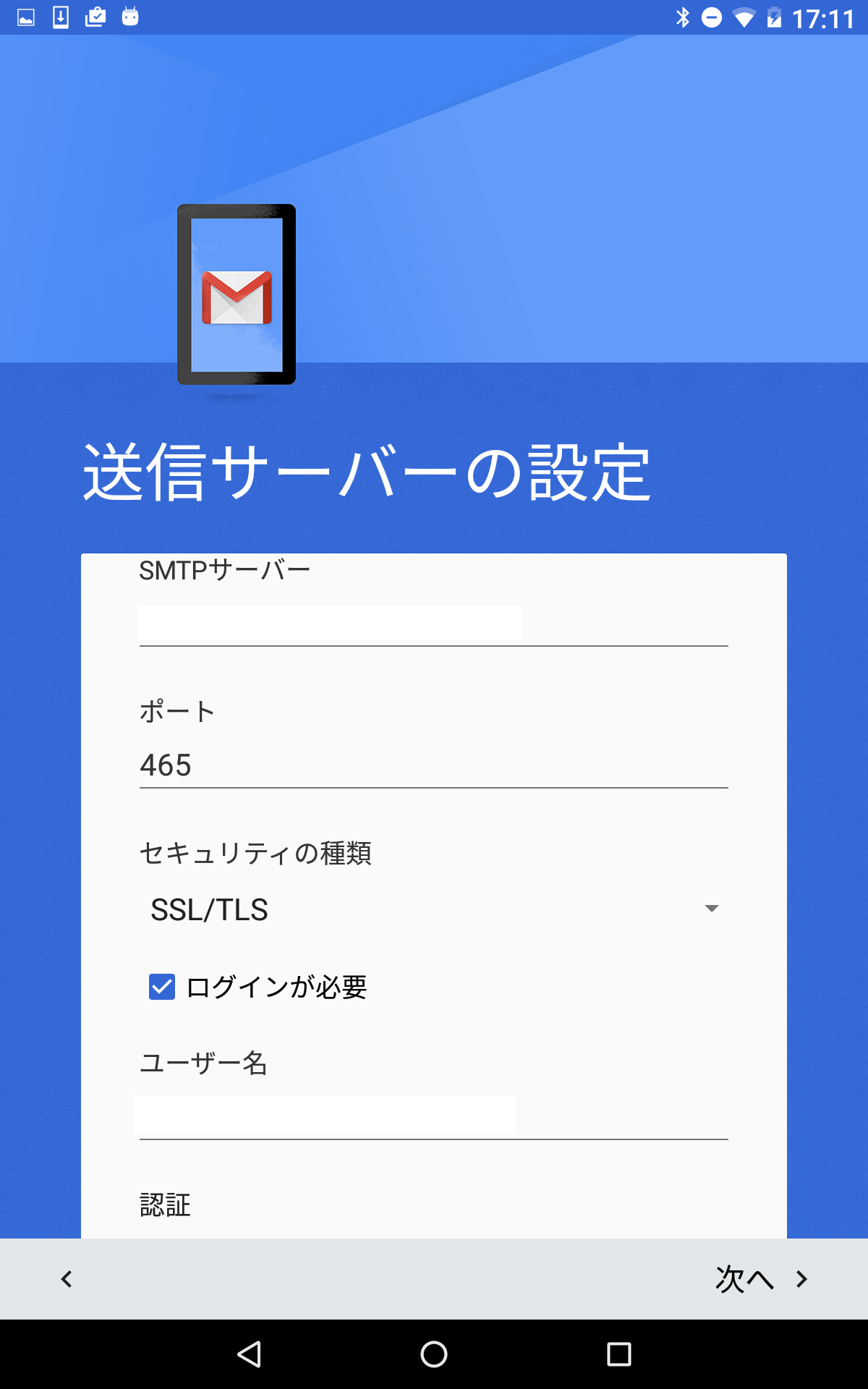Open the SSL/TLS security type dropdown
Image resolution: width=868 pixels, height=1389 pixels.
(x=433, y=909)
